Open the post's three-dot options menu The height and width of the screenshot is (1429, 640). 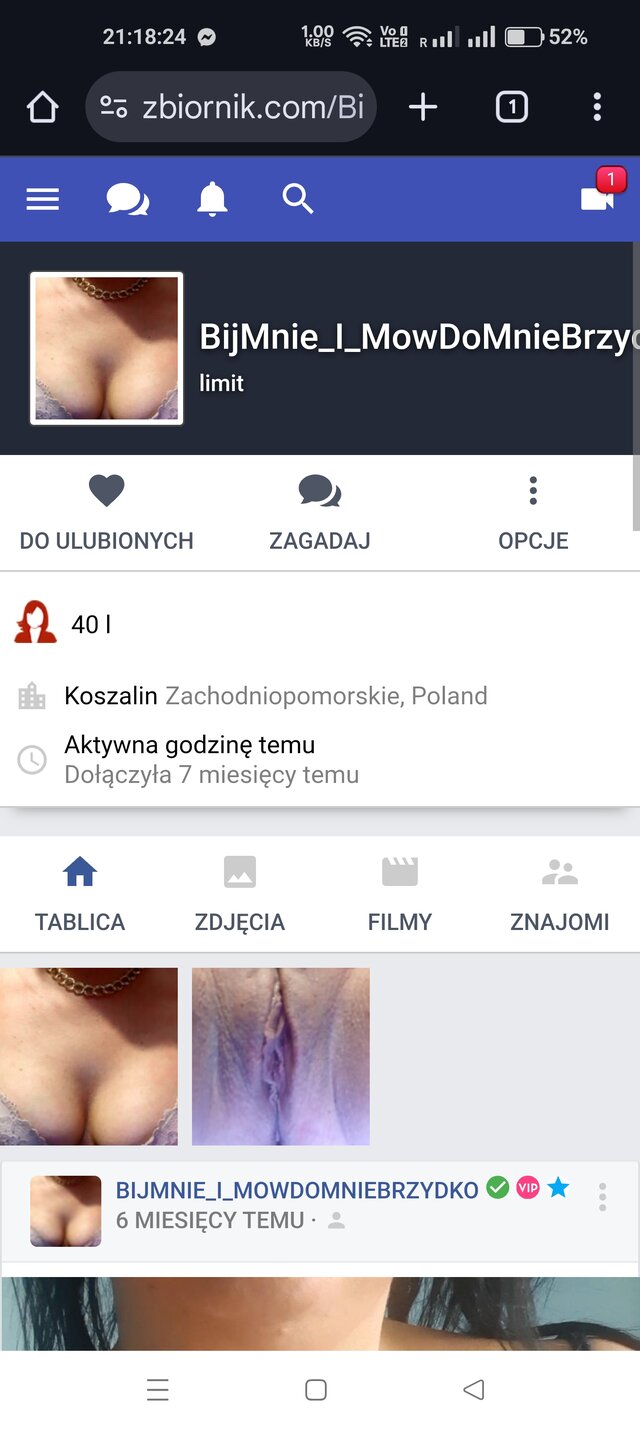(x=602, y=1197)
